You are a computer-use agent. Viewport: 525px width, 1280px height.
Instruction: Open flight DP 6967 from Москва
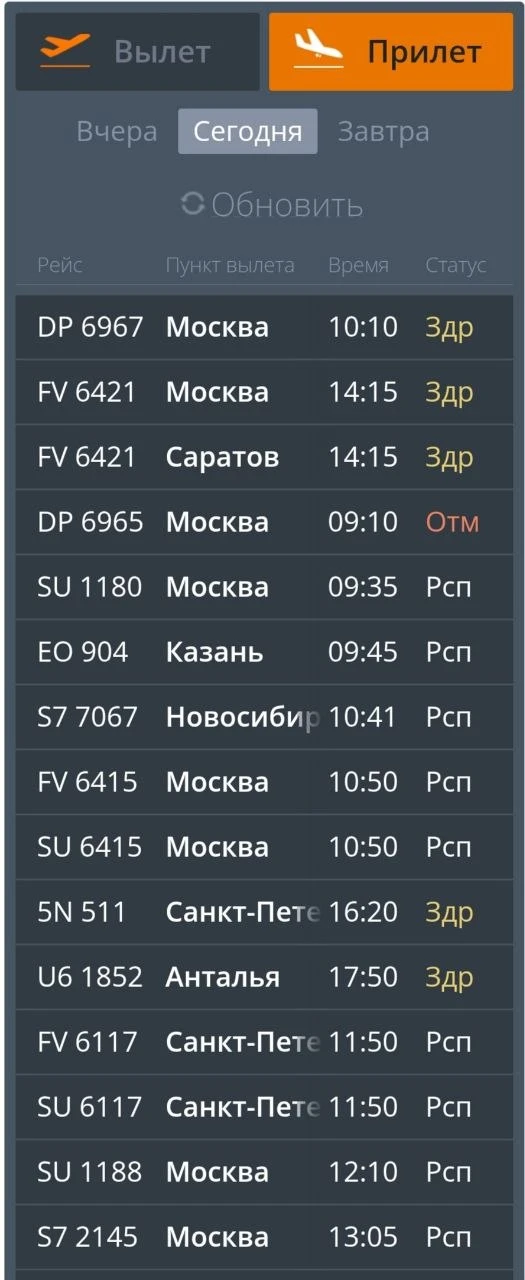[x=264, y=327]
